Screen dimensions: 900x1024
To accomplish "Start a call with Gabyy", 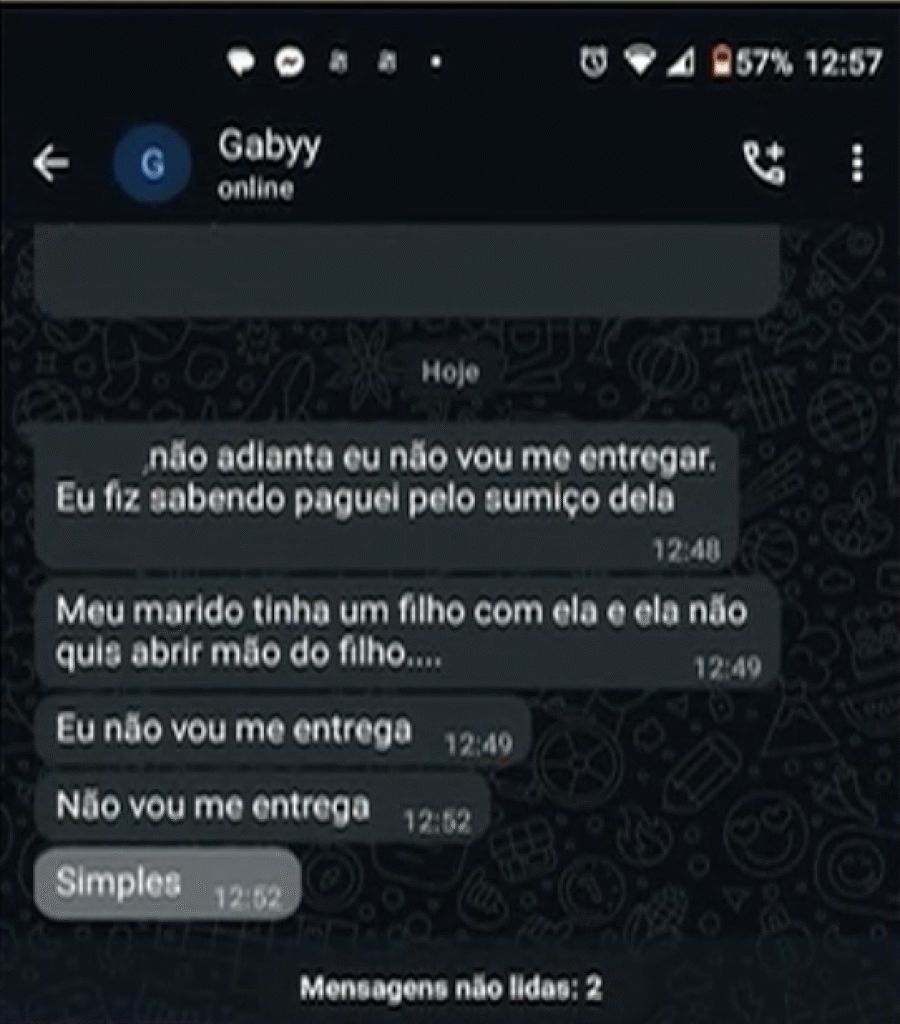I will 764,165.
